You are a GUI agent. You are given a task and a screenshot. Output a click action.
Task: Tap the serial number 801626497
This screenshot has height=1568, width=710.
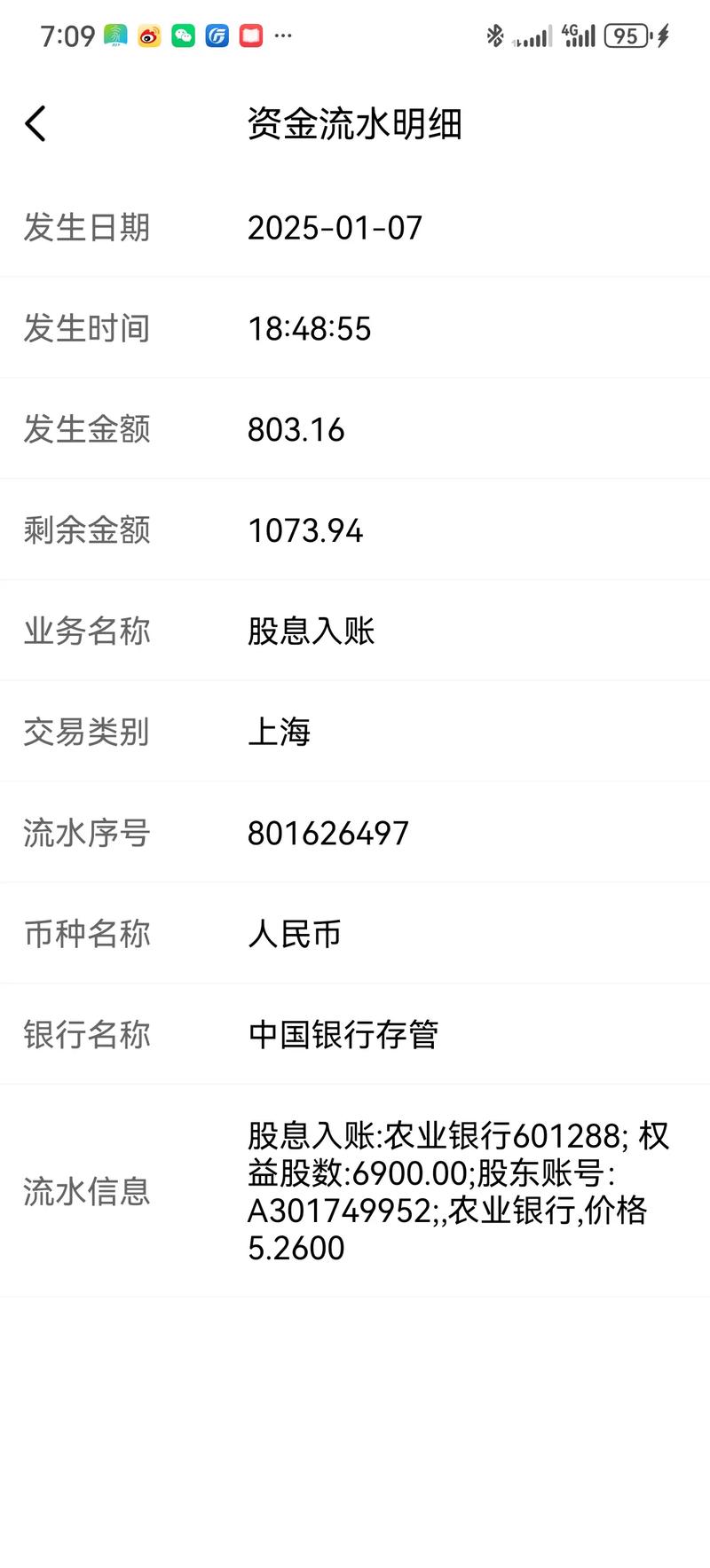coord(328,834)
